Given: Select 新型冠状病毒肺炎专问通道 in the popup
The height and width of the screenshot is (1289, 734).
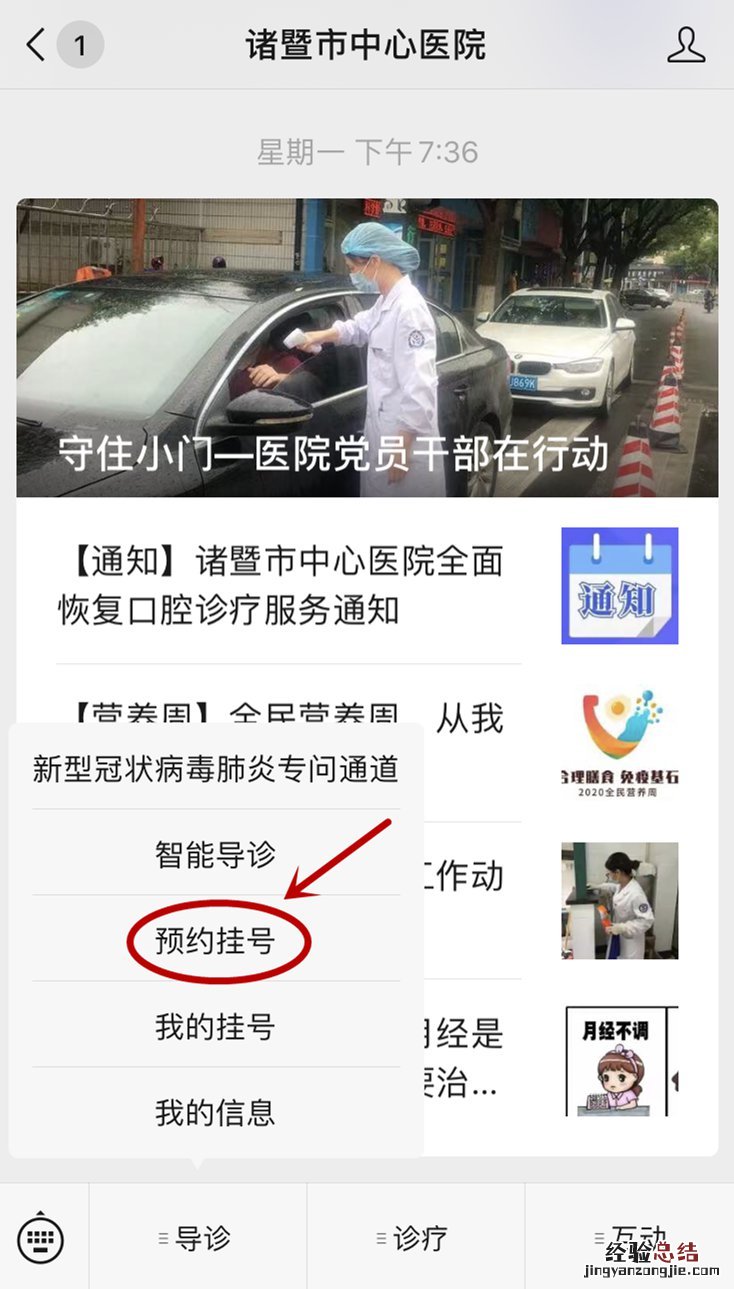Looking at the screenshot, I should pyautogui.click(x=216, y=769).
